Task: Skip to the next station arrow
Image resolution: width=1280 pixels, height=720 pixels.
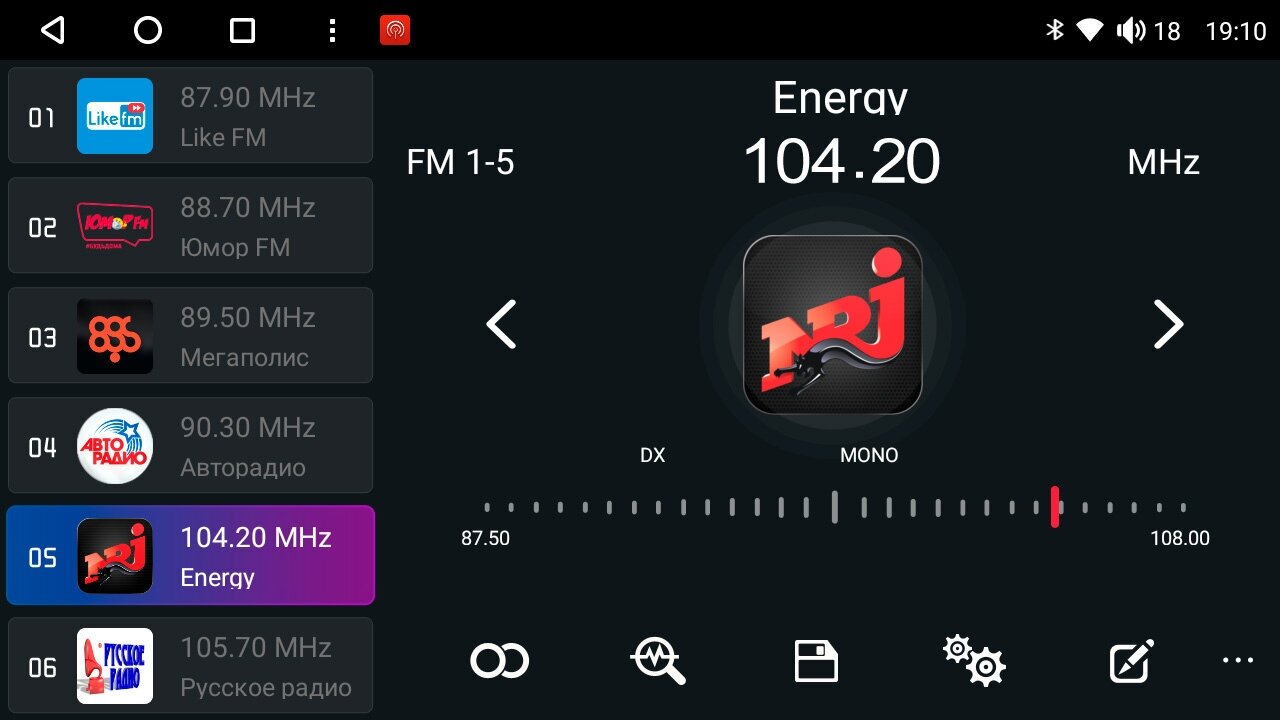Action: tap(1167, 324)
